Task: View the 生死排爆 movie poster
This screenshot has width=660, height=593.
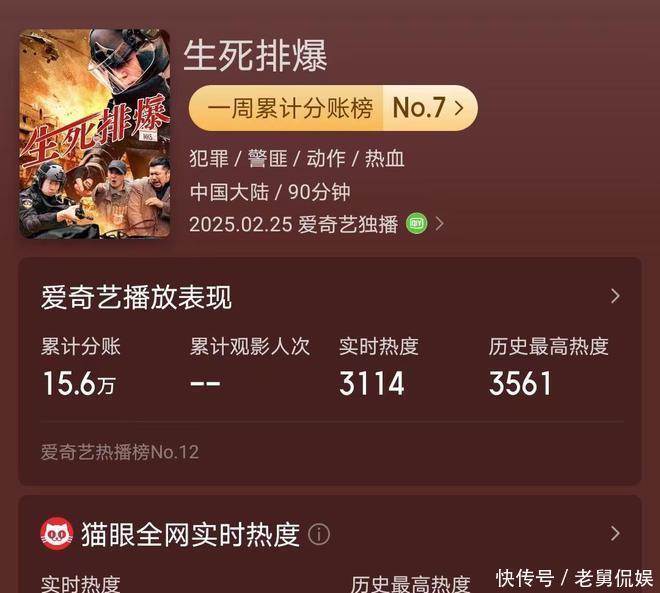Action: coord(95,133)
